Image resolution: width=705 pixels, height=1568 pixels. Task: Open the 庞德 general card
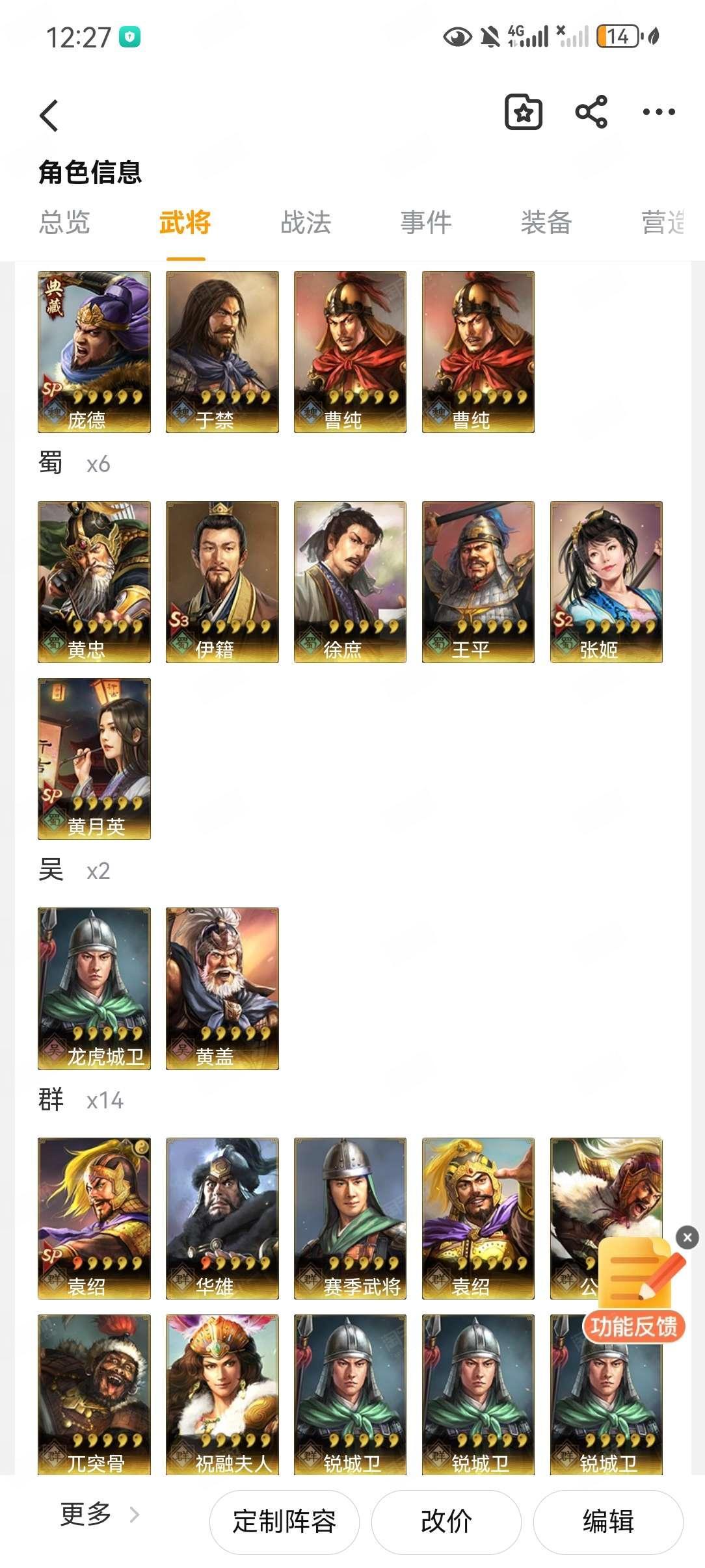click(94, 352)
